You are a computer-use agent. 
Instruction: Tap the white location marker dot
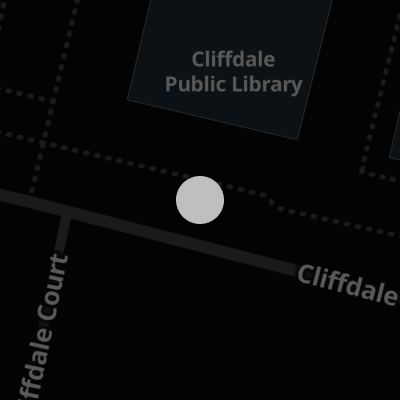point(200,200)
